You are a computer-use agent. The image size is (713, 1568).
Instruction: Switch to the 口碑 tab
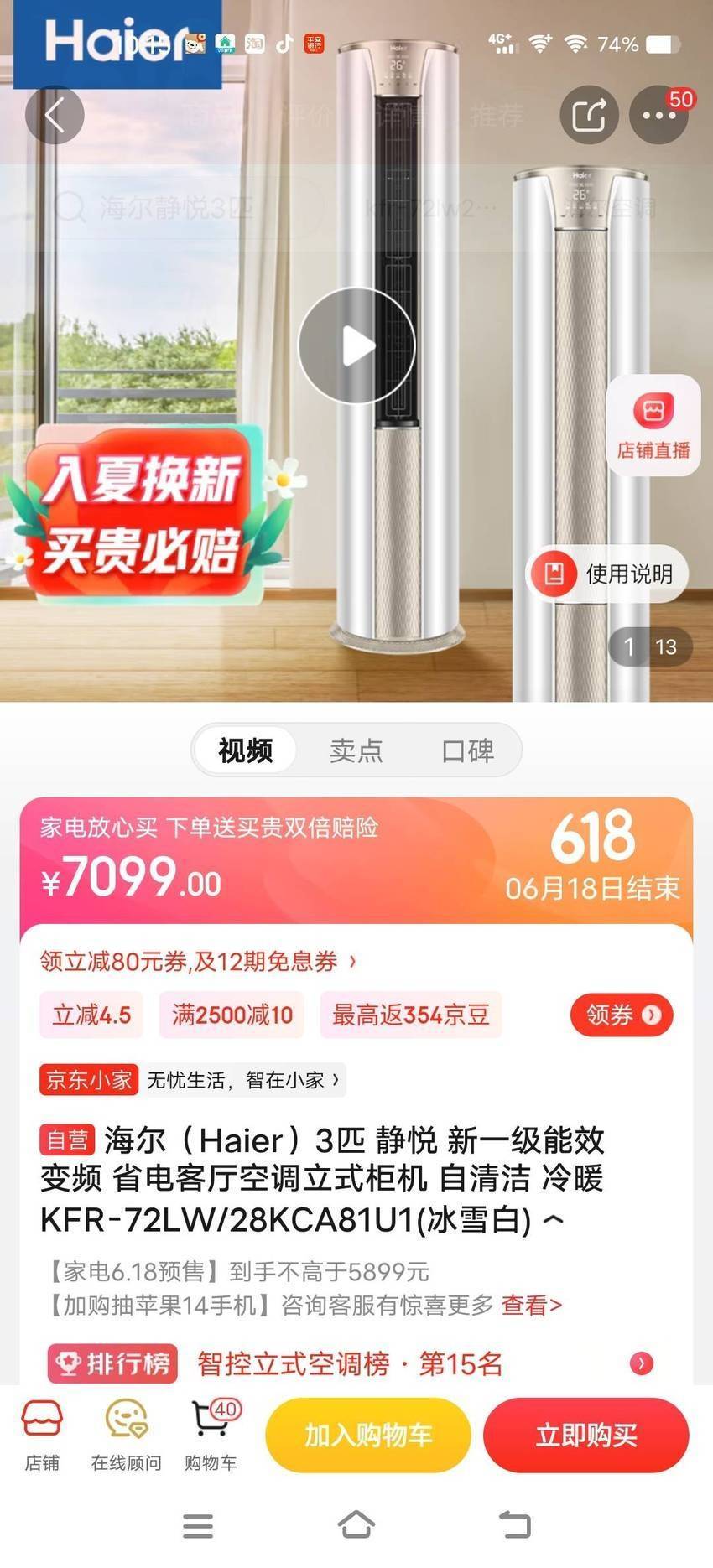point(467,750)
